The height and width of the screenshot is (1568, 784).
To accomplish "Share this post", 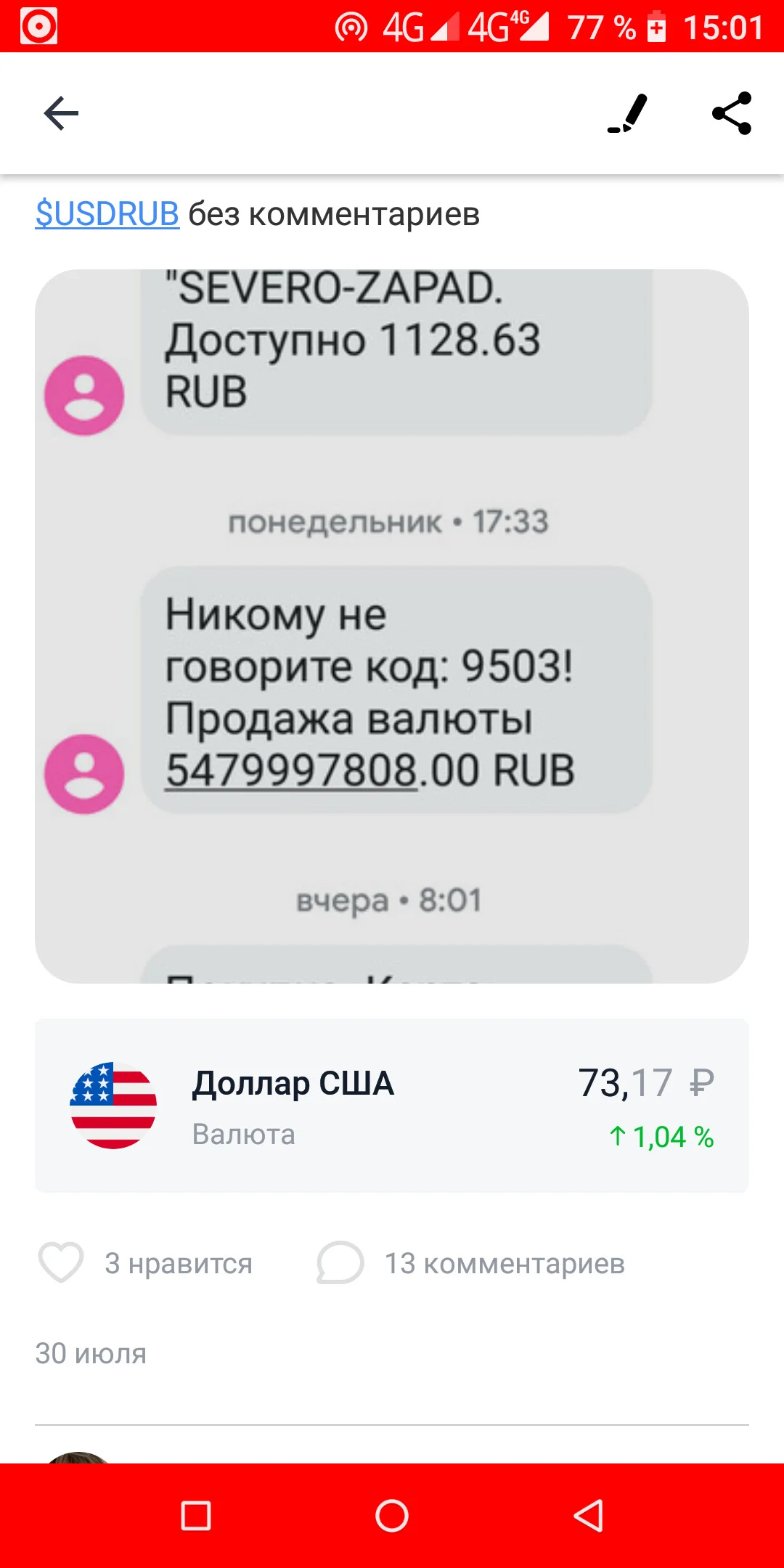I will click(x=732, y=113).
